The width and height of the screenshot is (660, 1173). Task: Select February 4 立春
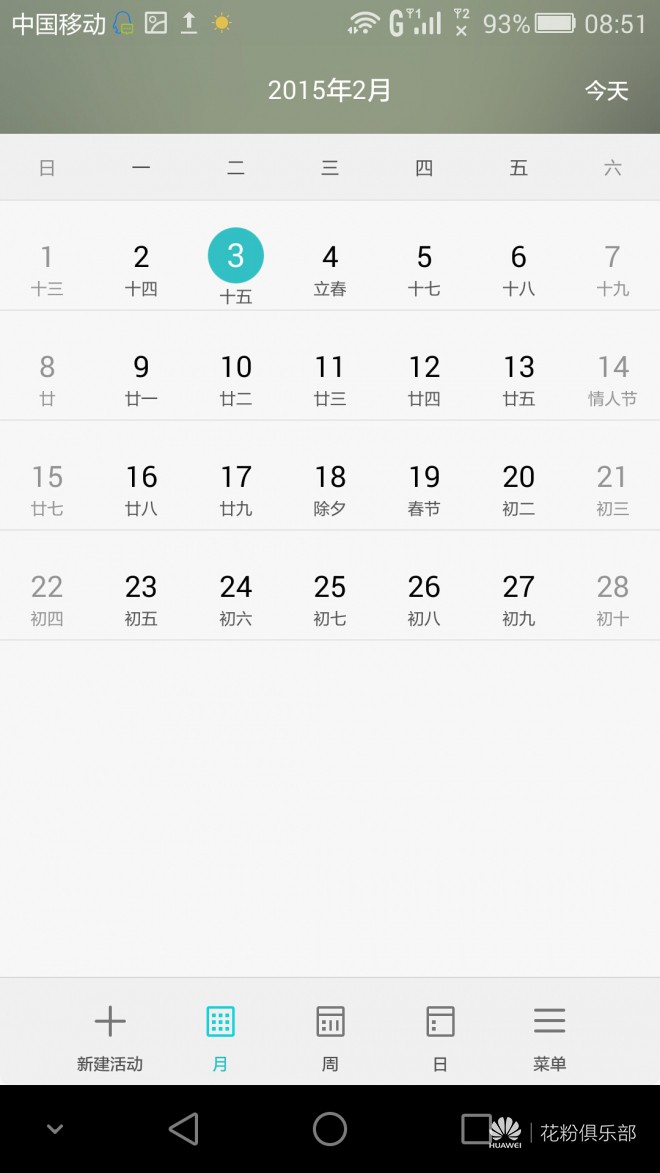click(x=330, y=268)
